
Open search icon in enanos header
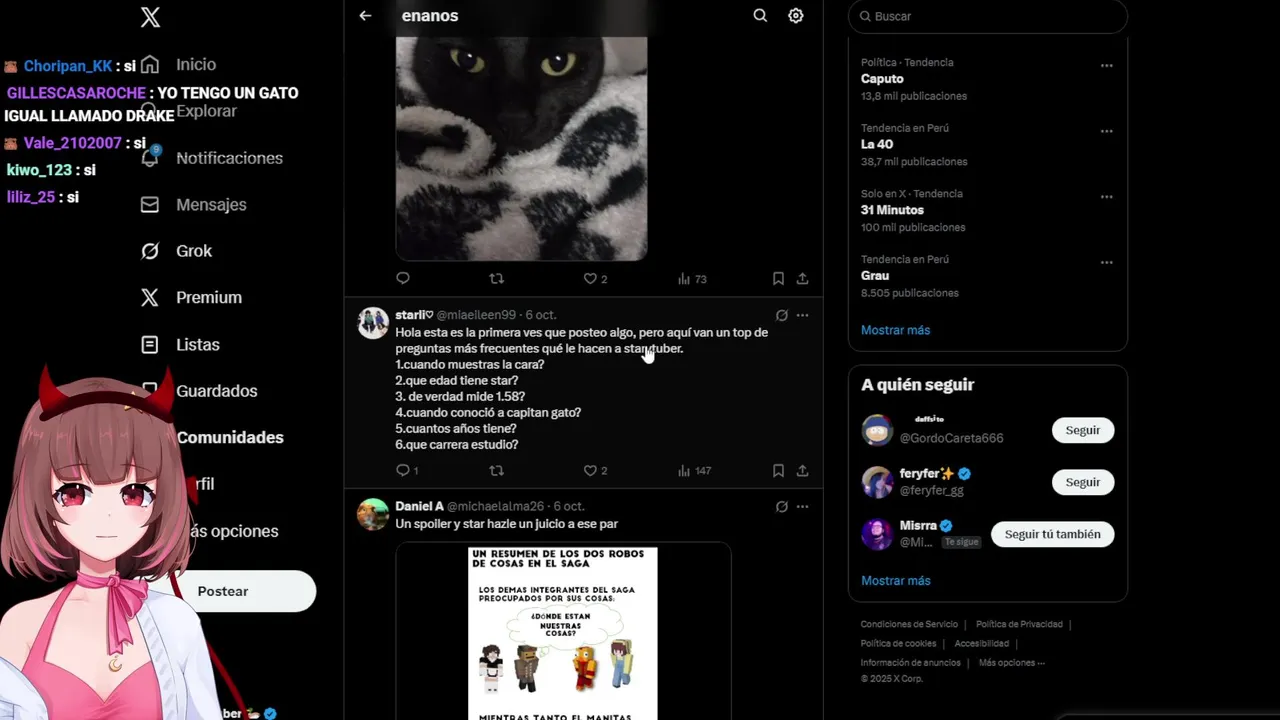tap(760, 16)
